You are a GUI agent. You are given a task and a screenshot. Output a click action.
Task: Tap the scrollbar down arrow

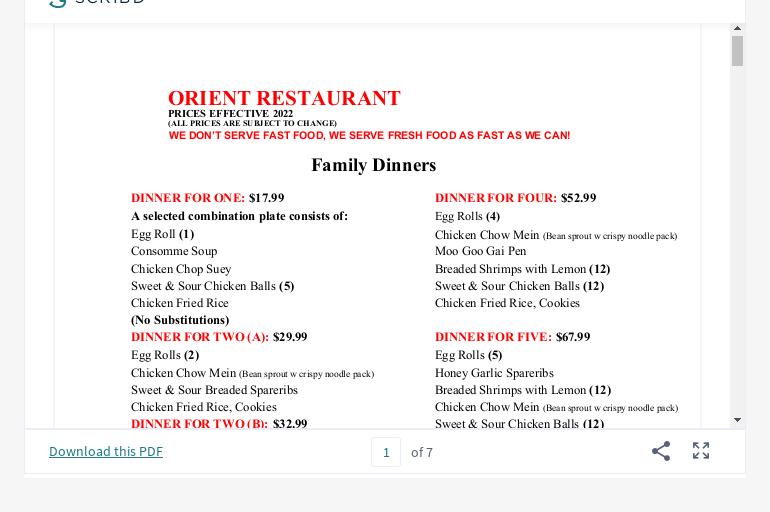[x=738, y=421]
